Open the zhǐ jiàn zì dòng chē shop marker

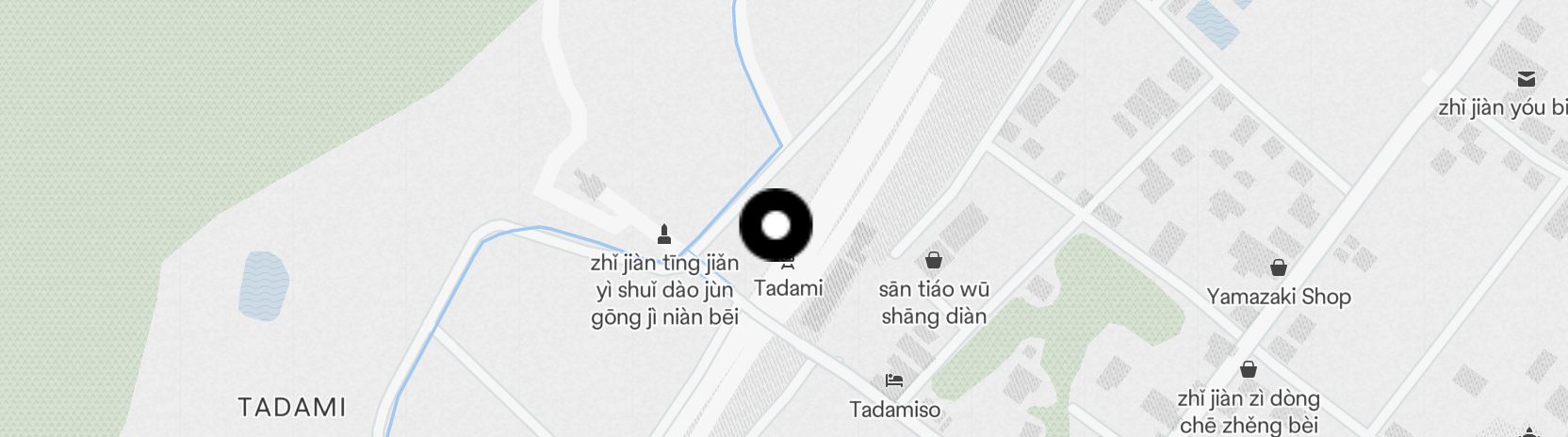tap(1249, 369)
